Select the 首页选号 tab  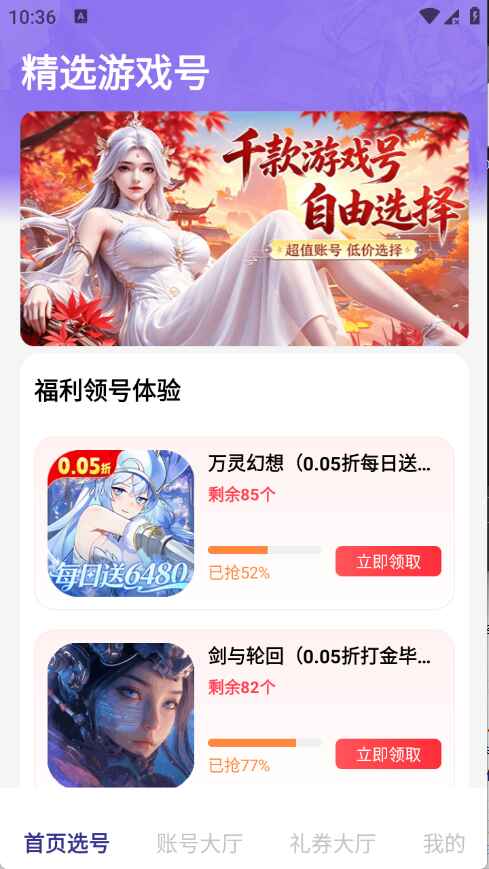pos(67,844)
